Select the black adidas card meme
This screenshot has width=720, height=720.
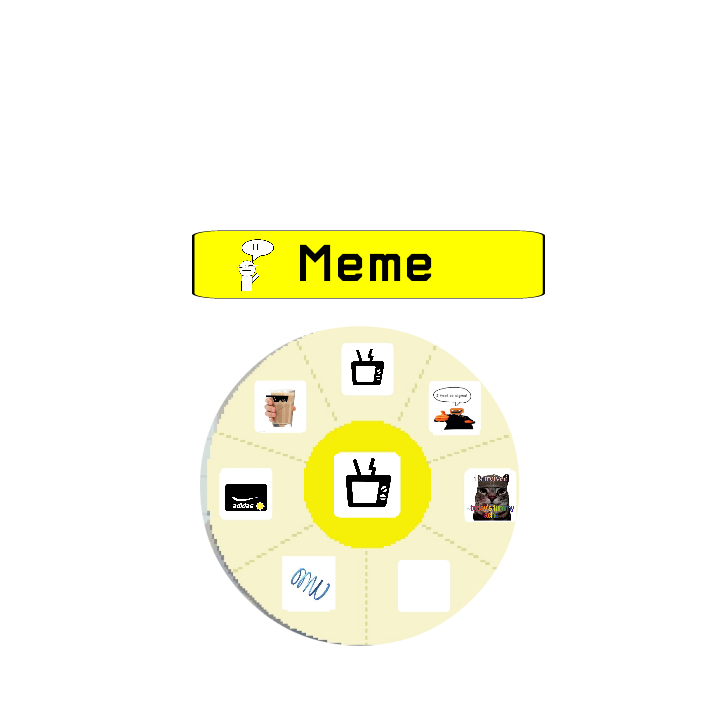246,494
